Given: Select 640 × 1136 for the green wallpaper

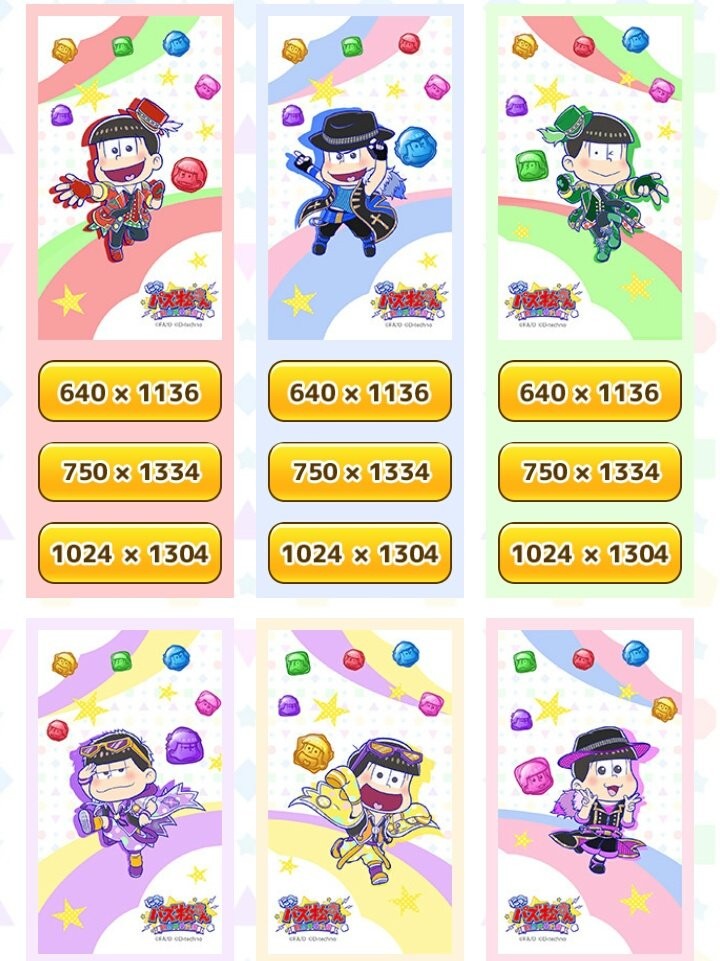Looking at the screenshot, I should (589, 391).
